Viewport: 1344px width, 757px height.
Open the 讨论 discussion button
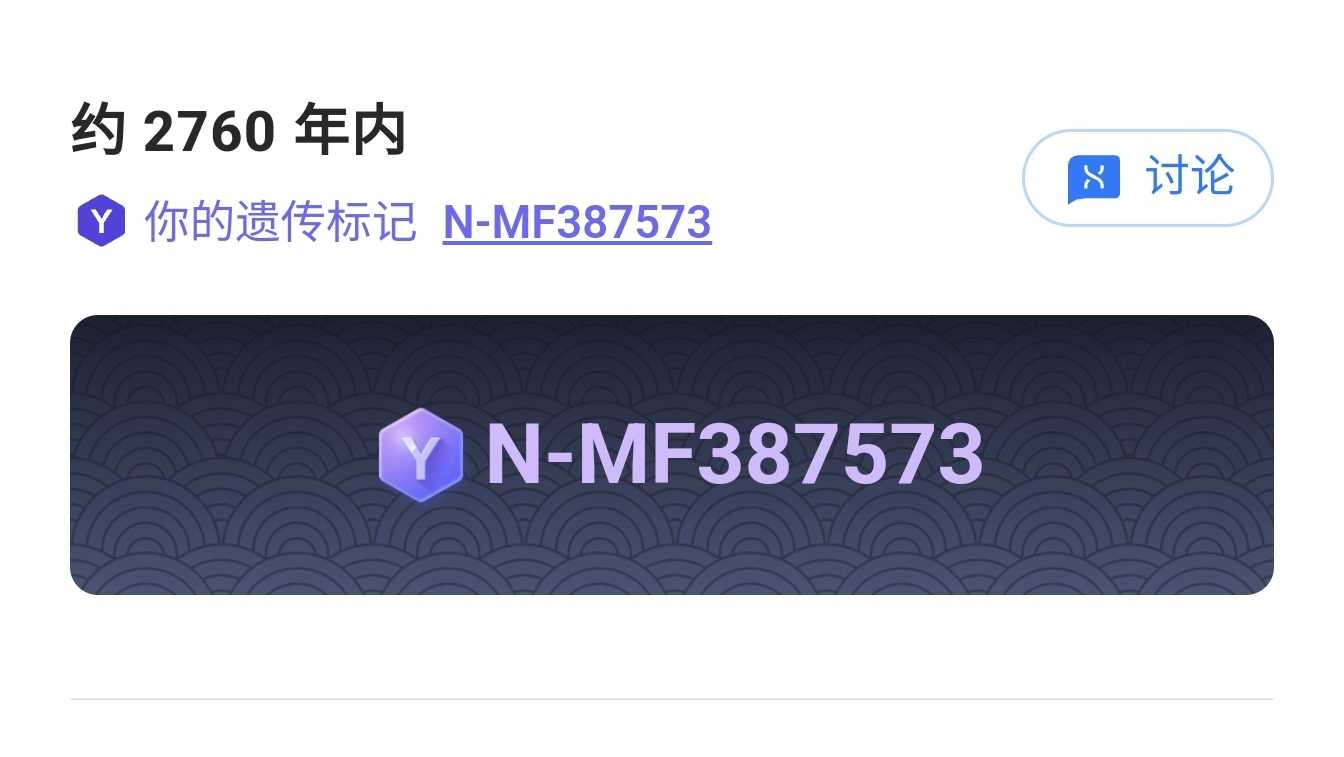click(1147, 178)
